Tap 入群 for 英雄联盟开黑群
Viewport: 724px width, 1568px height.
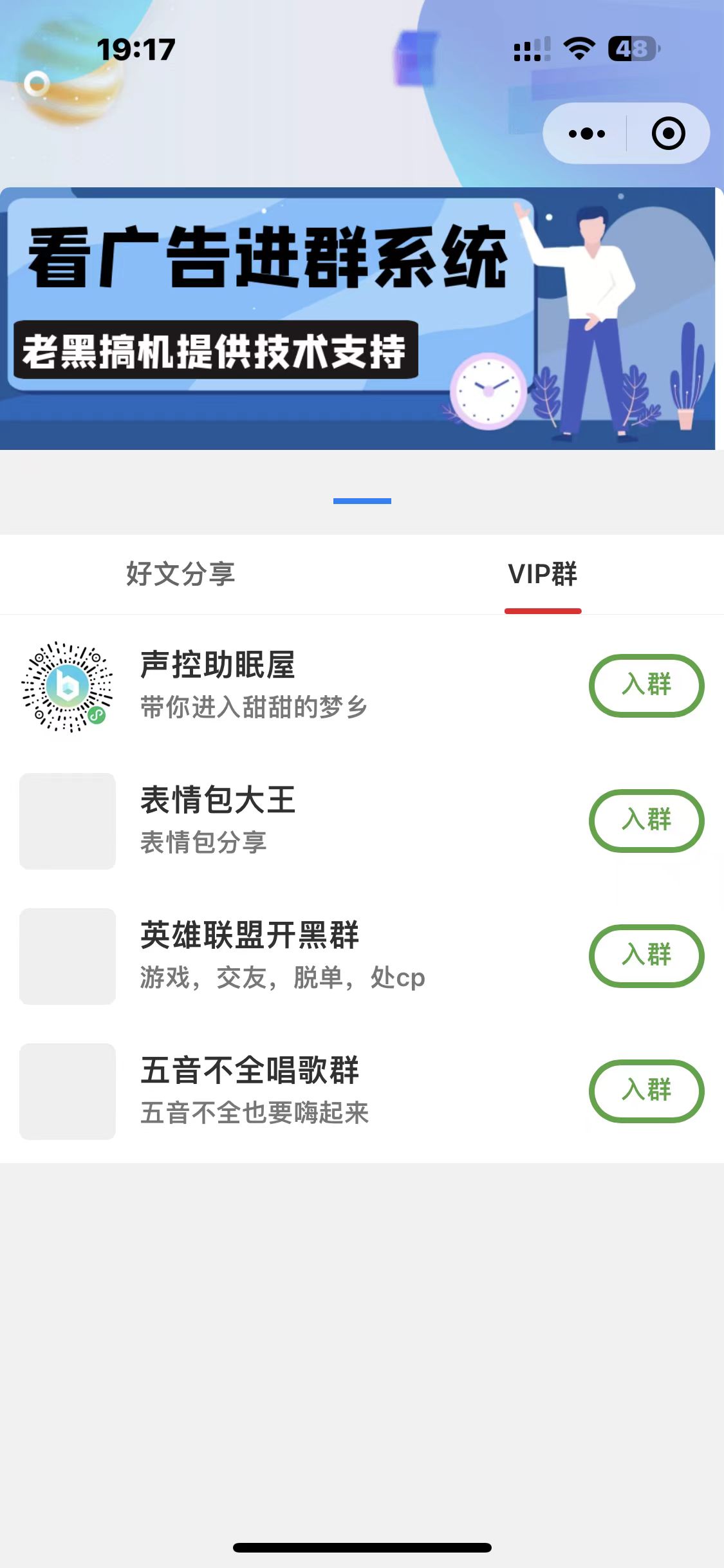tap(646, 956)
